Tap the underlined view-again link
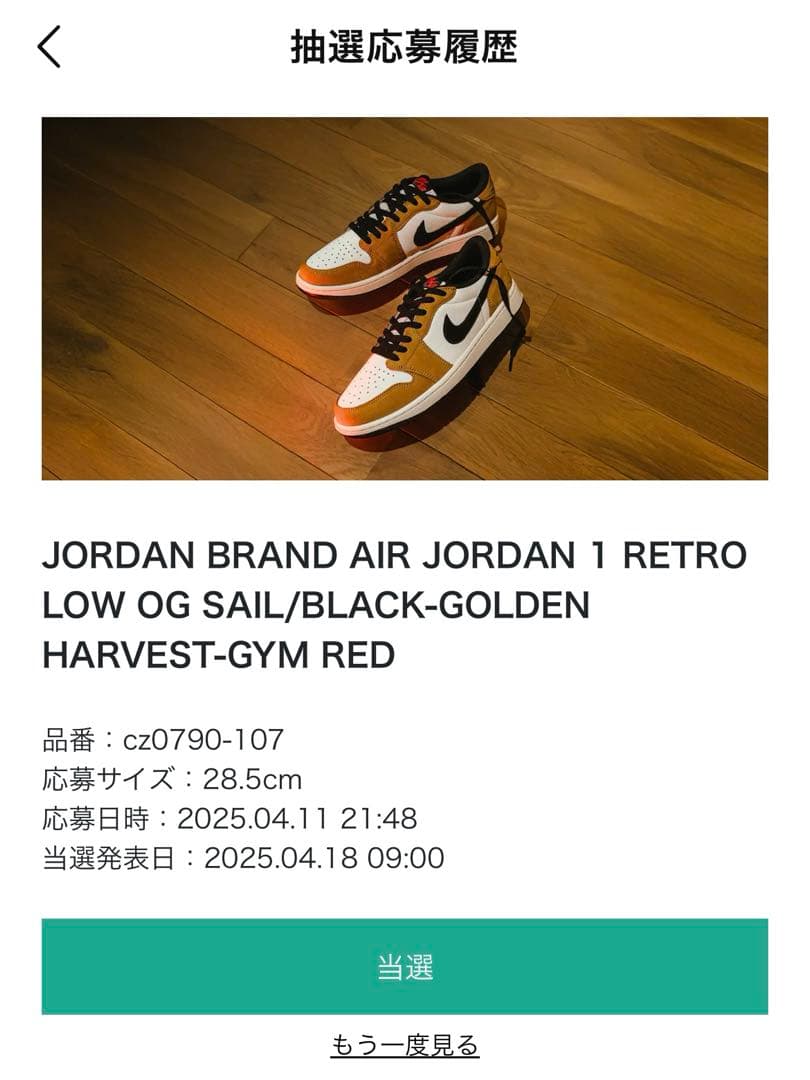The image size is (810, 1080). pos(405,1043)
